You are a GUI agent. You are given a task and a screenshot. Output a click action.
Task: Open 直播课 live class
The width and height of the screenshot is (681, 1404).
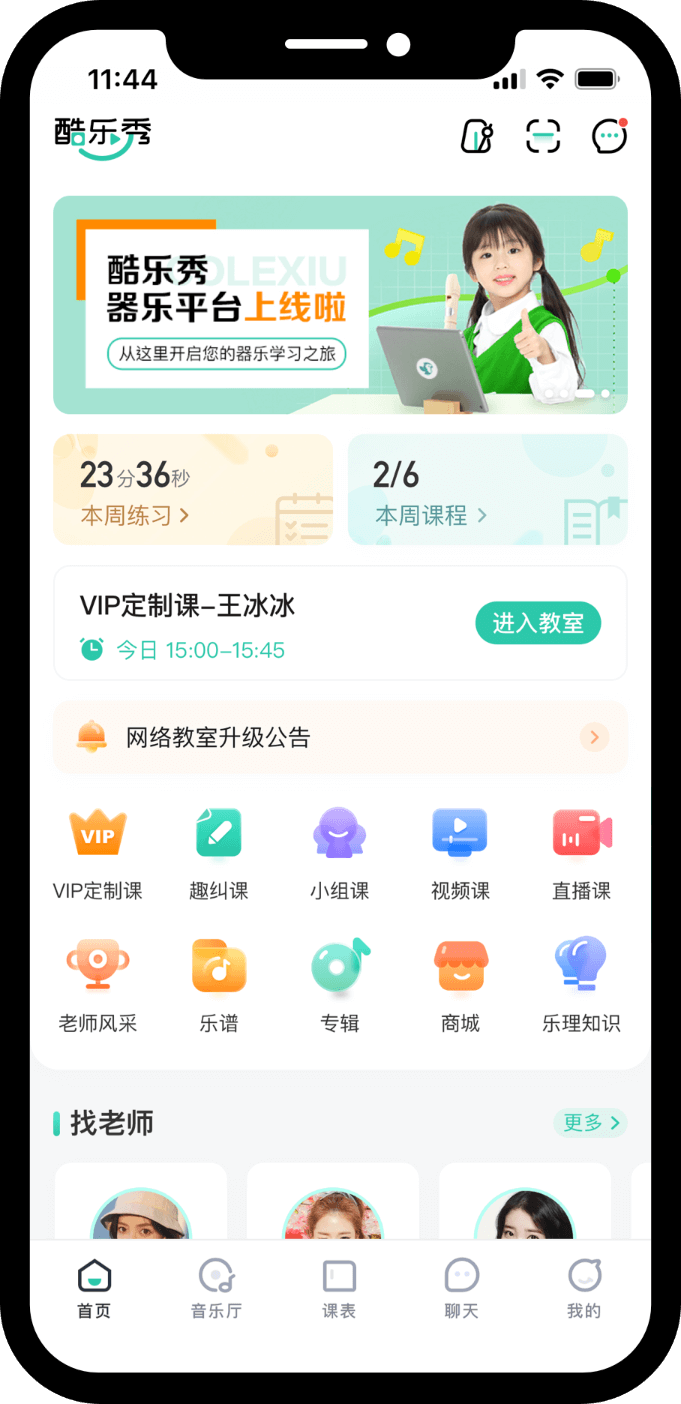tap(582, 850)
